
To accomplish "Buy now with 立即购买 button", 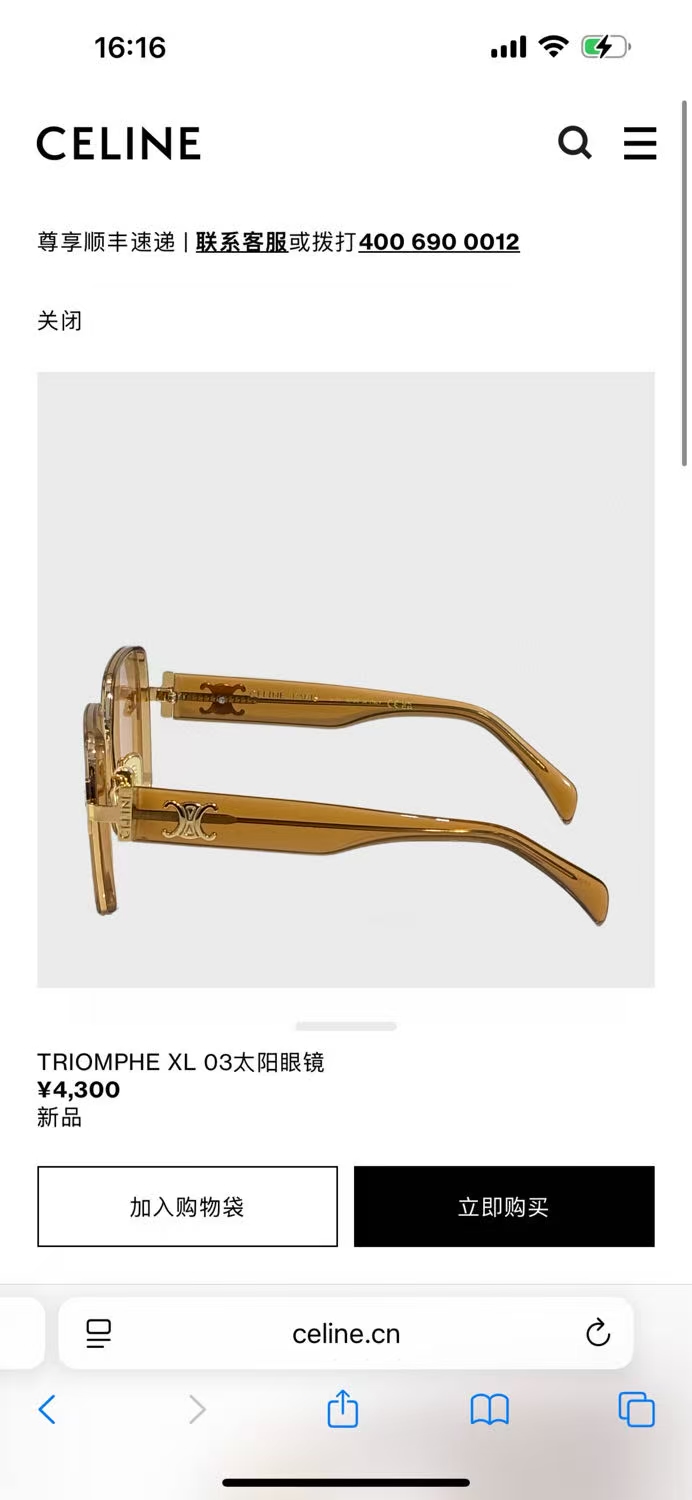I will coord(504,1207).
